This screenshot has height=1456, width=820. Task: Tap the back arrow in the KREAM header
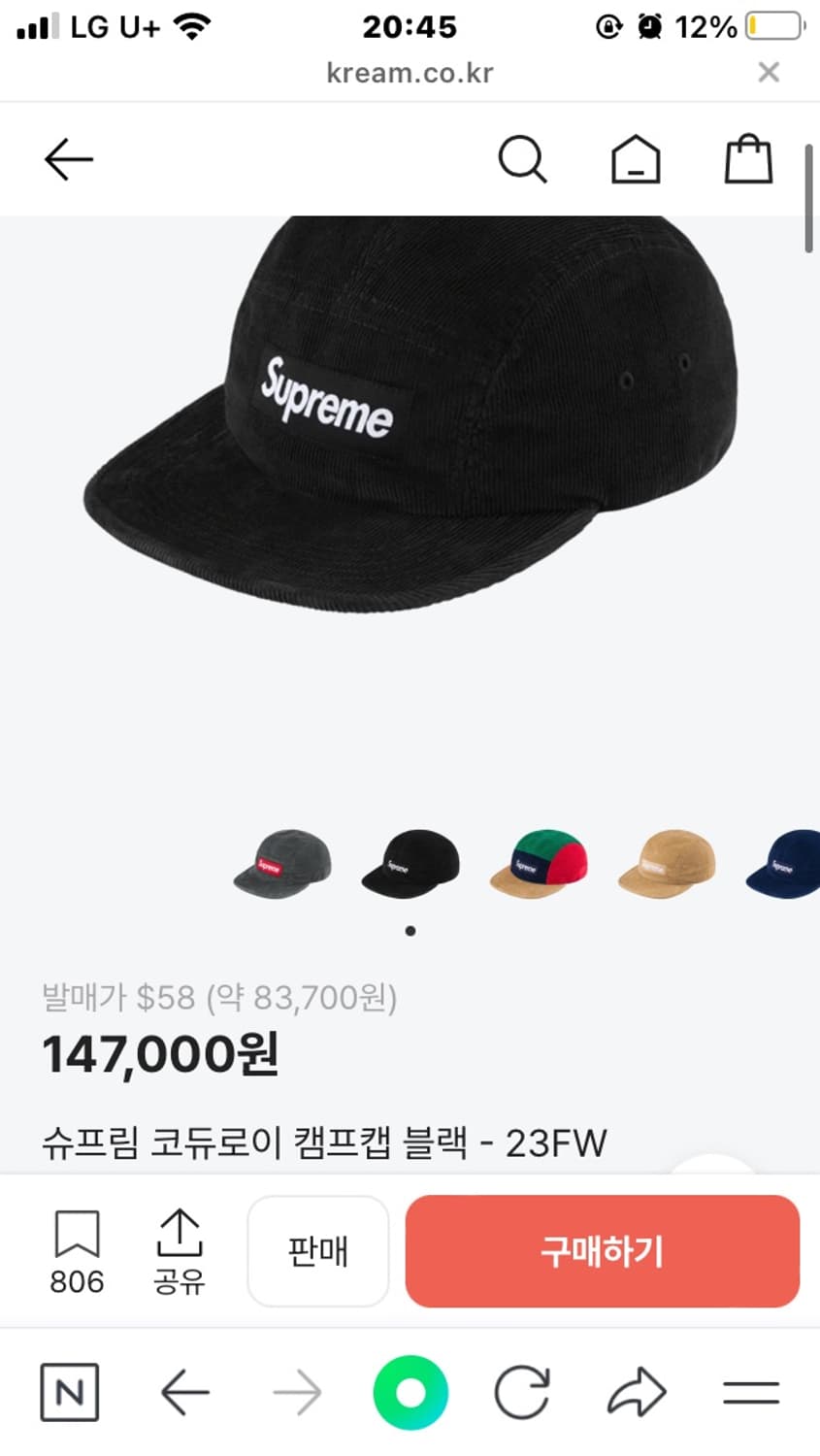coord(67,159)
